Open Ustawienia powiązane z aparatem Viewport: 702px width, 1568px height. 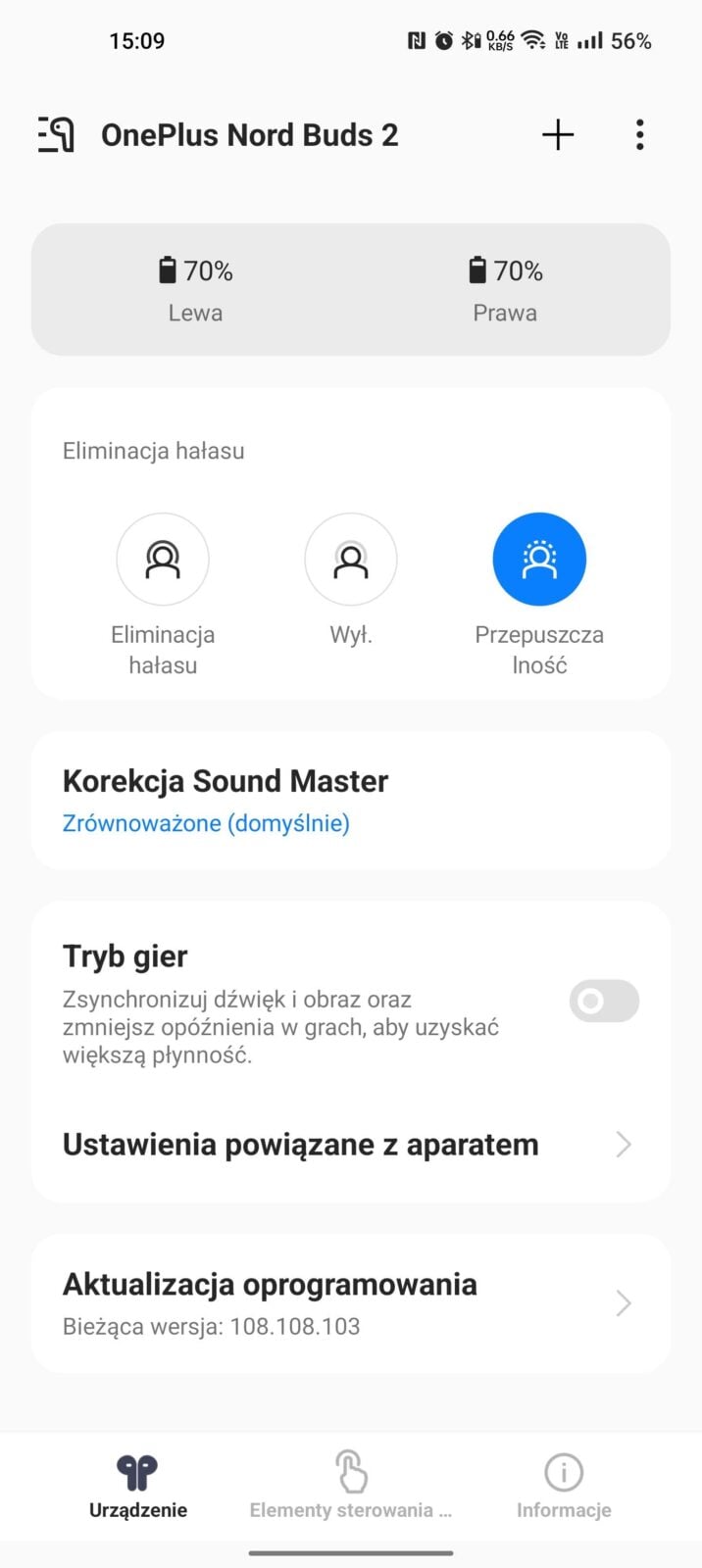[350, 1144]
